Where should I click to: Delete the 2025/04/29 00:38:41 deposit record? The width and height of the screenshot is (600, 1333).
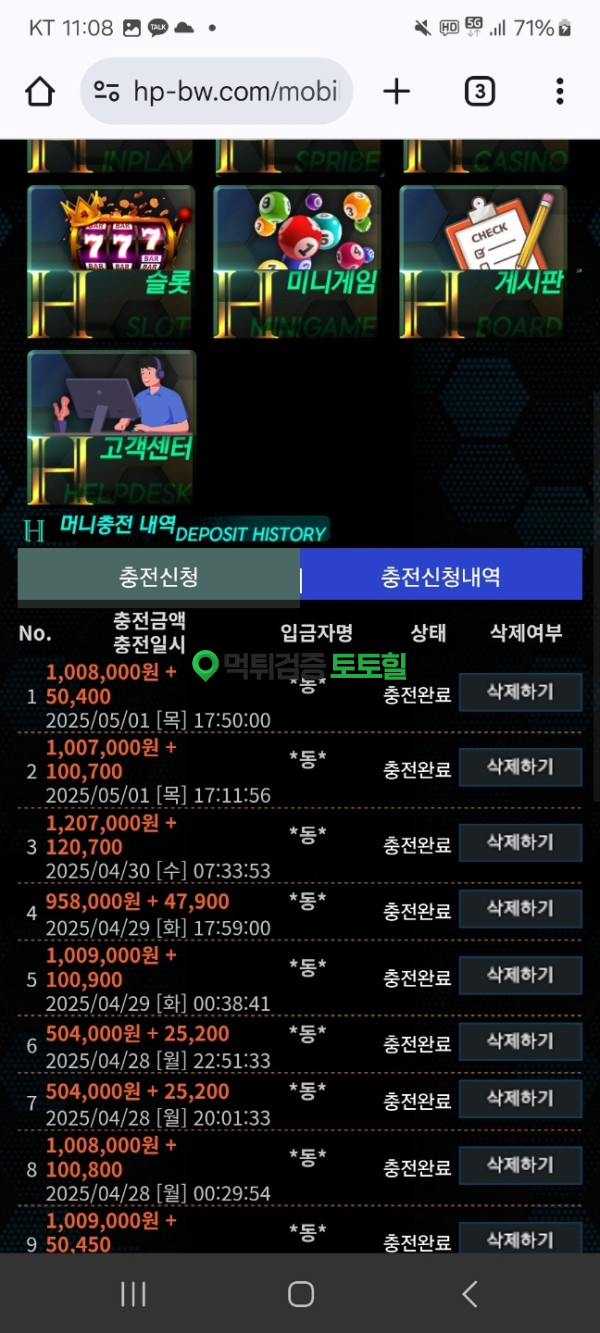tap(520, 975)
